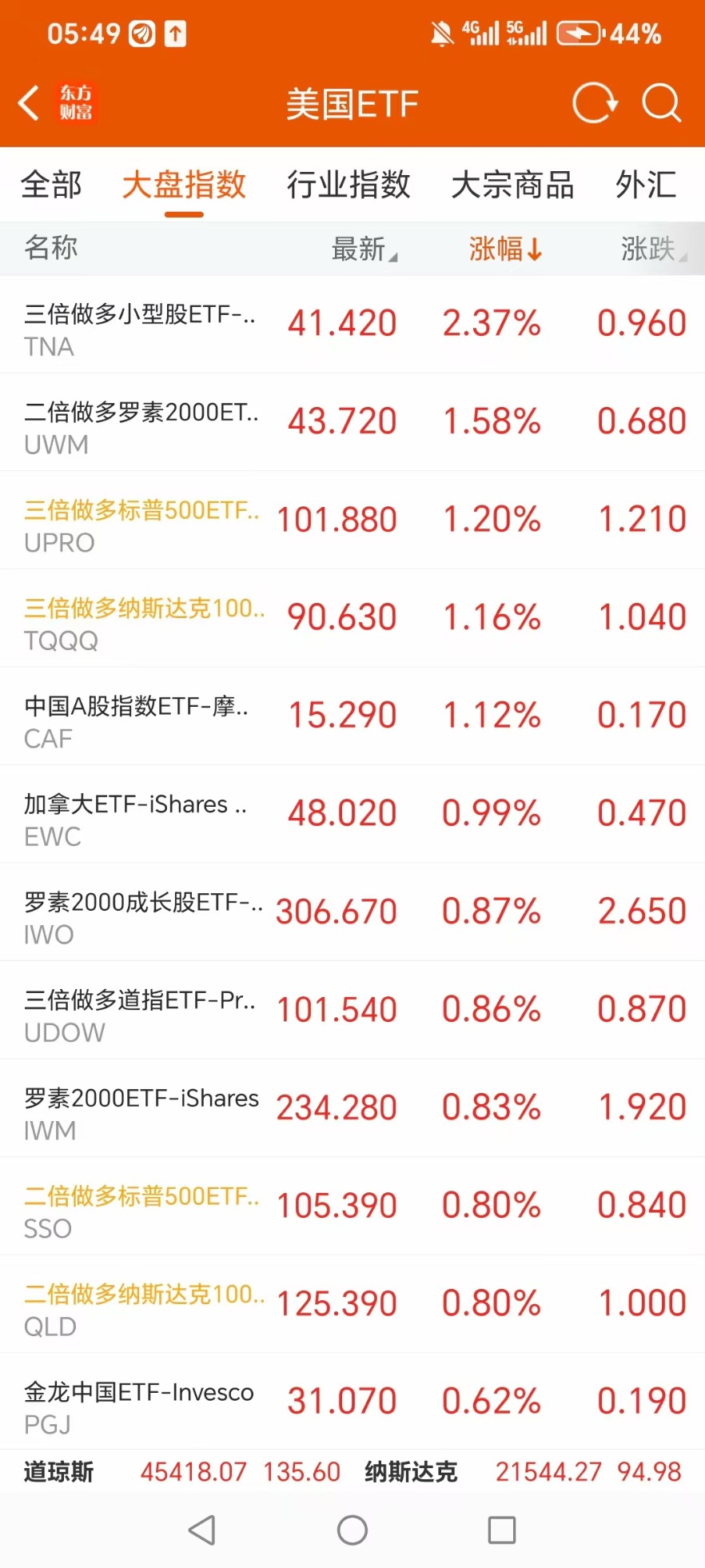Select the 大宗商品 tab
This screenshot has height=1568, width=705.
pos(512,185)
